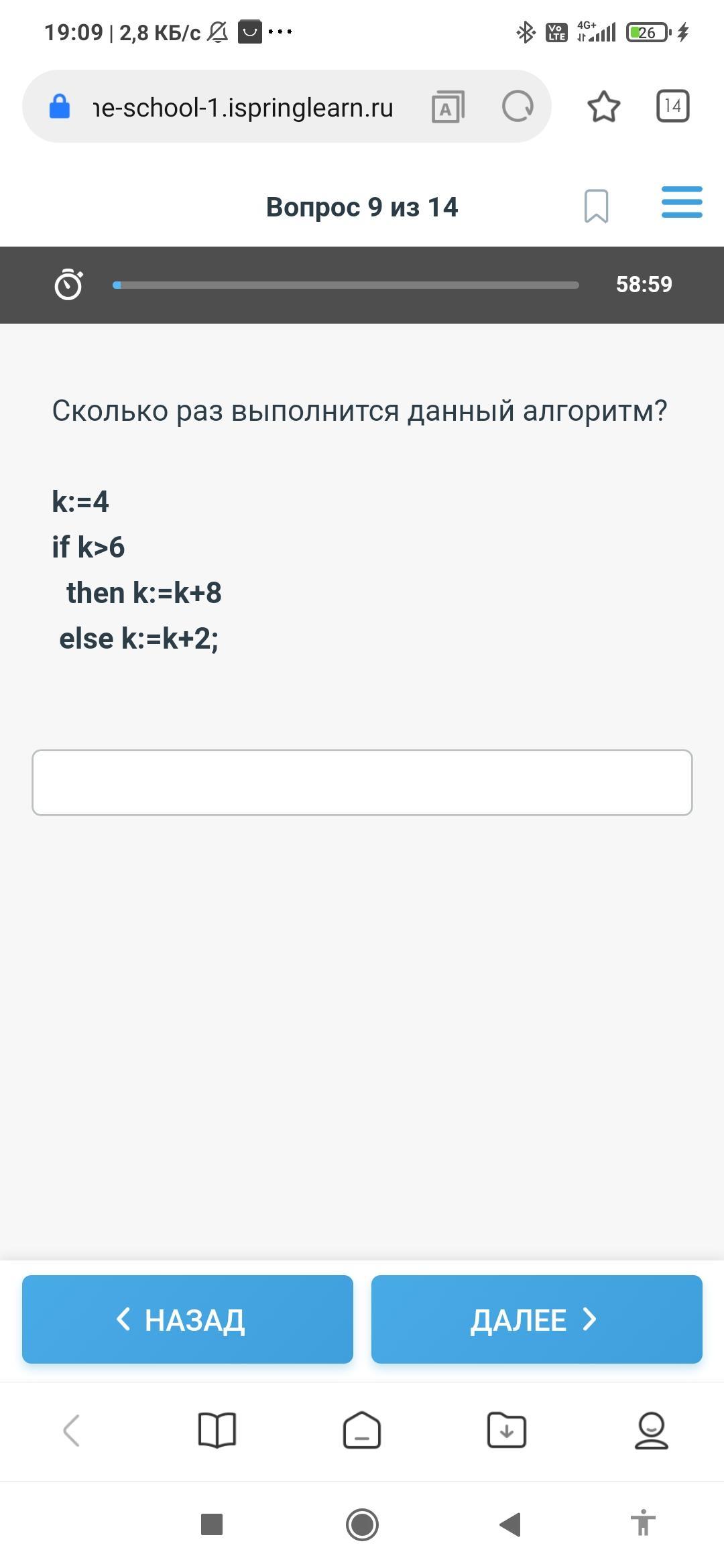Add page to browser favorites
Image resolution: width=724 pixels, height=1568 pixels.
603,107
